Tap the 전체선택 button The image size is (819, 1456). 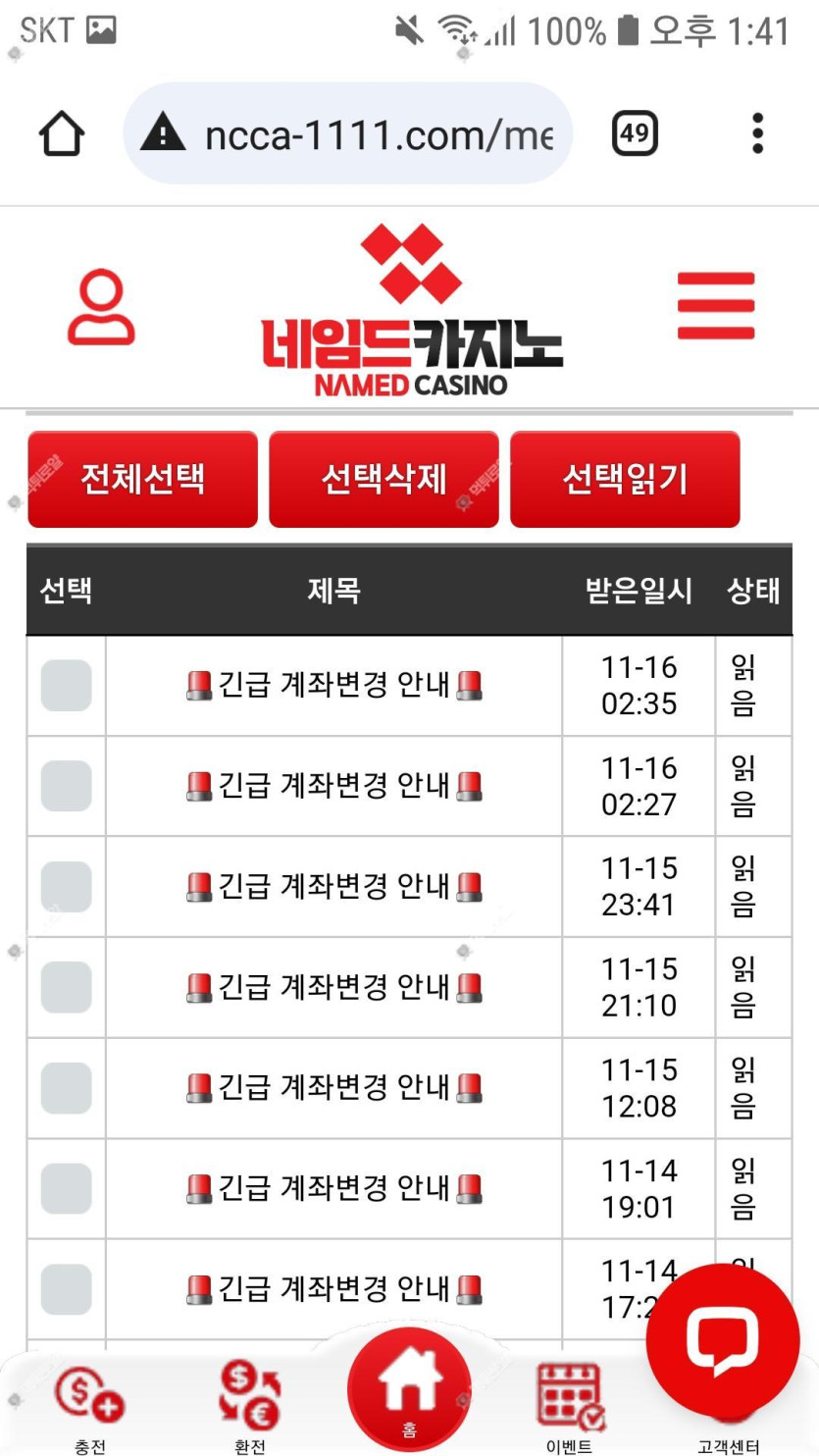point(142,480)
